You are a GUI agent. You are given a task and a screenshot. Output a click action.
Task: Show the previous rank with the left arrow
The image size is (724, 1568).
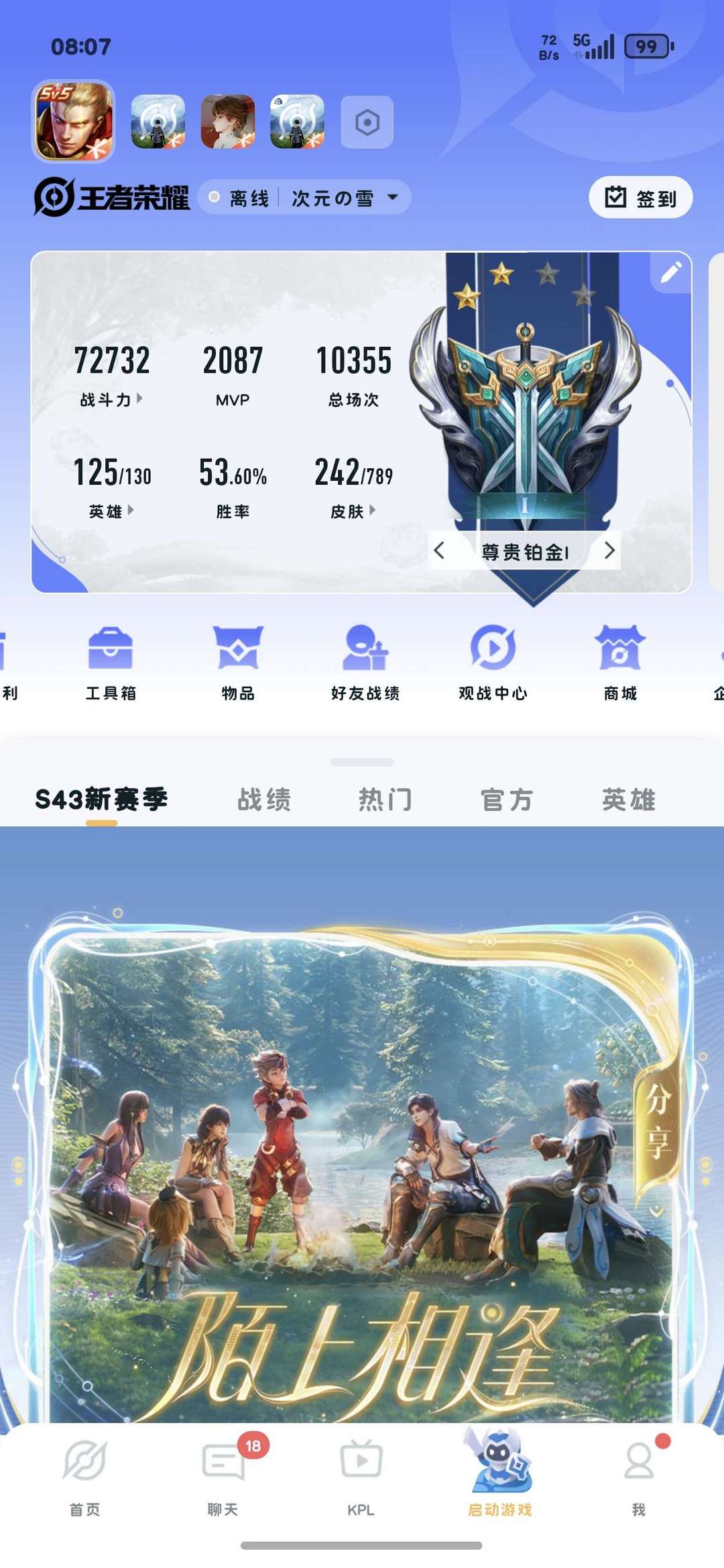point(439,551)
